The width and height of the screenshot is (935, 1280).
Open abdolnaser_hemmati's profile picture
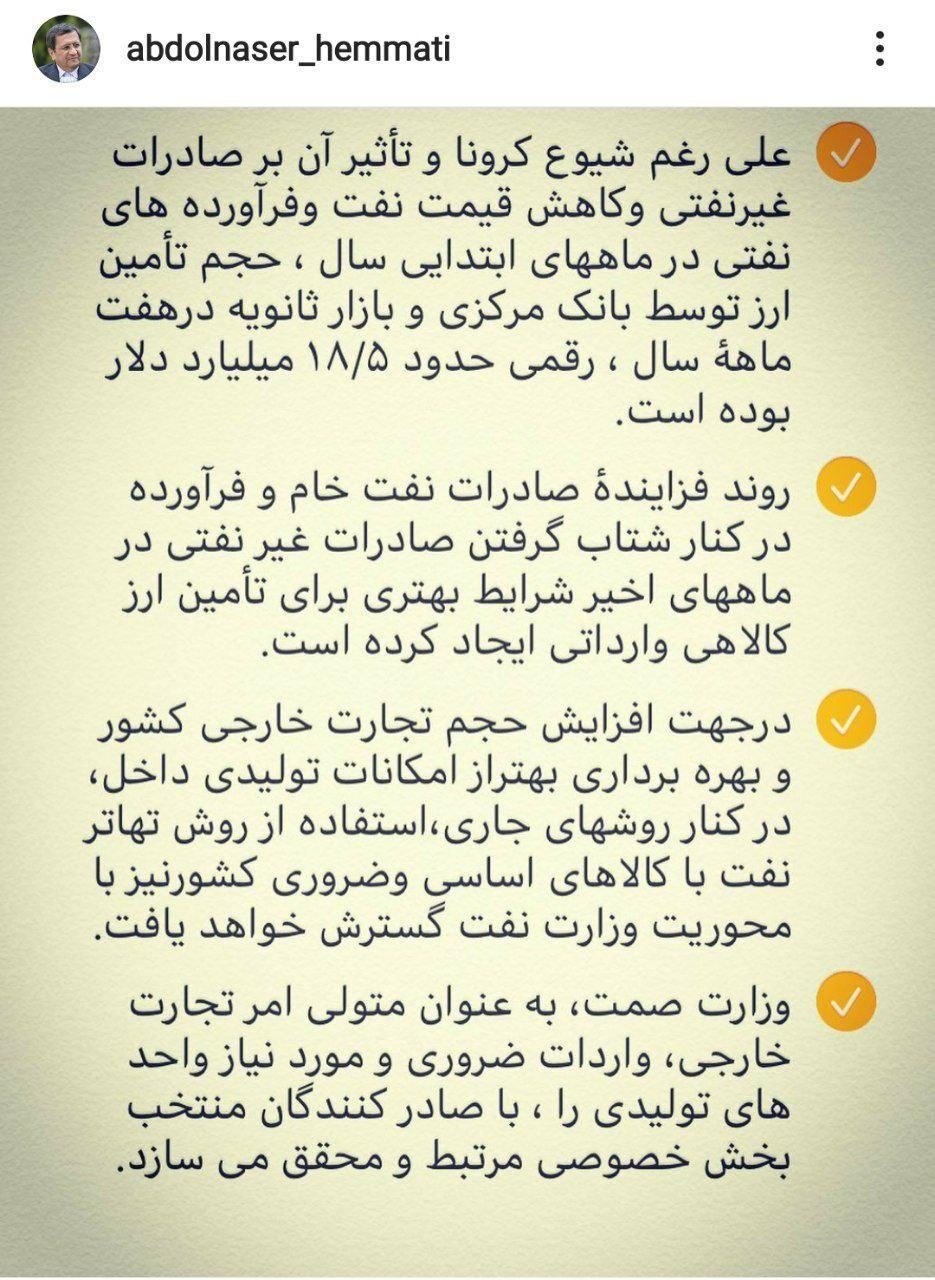66,49
